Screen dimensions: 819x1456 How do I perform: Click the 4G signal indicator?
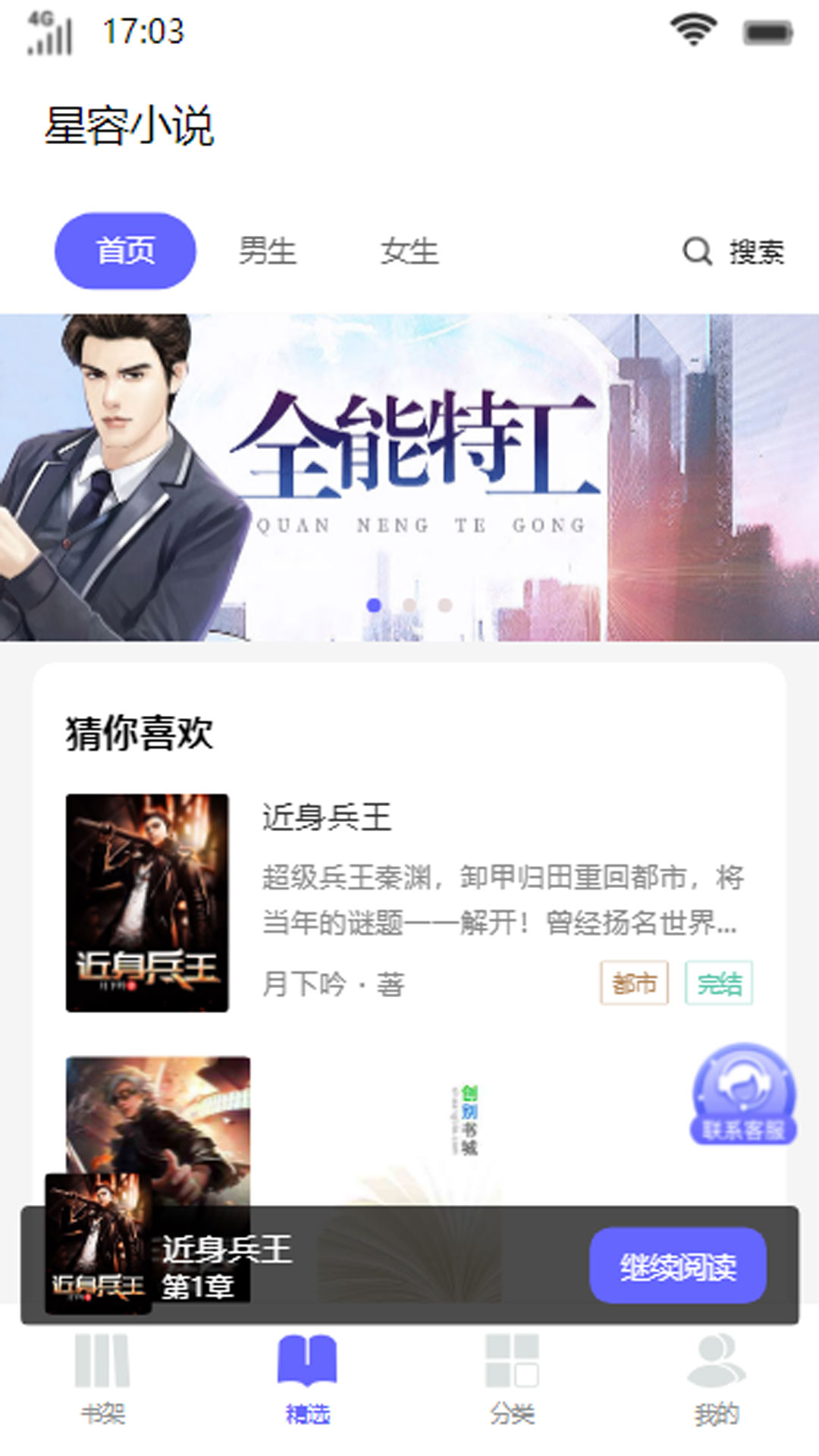point(48,32)
